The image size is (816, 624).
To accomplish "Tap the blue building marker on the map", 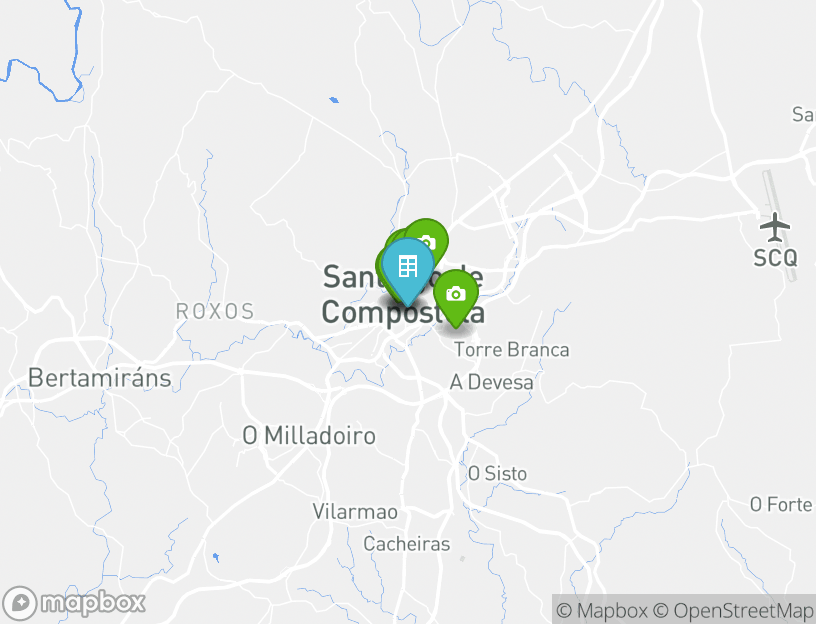I will tap(407, 267).
